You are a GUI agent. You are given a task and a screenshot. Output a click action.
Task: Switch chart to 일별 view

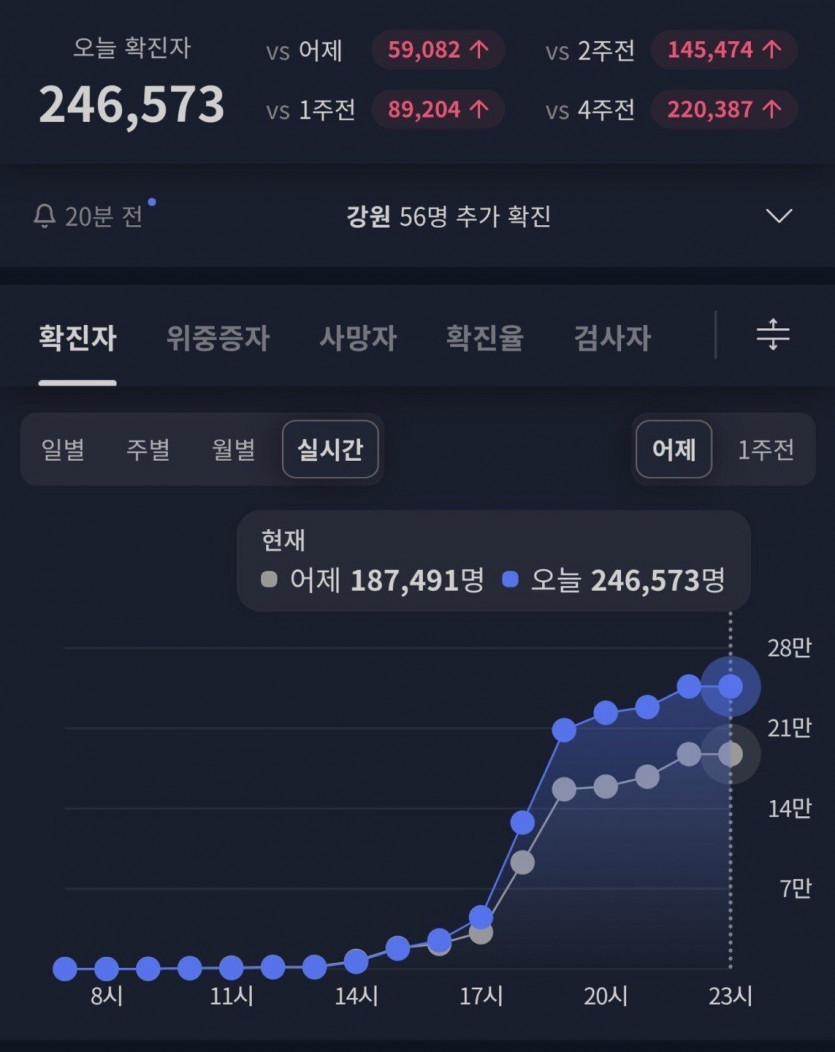point(63,449)
